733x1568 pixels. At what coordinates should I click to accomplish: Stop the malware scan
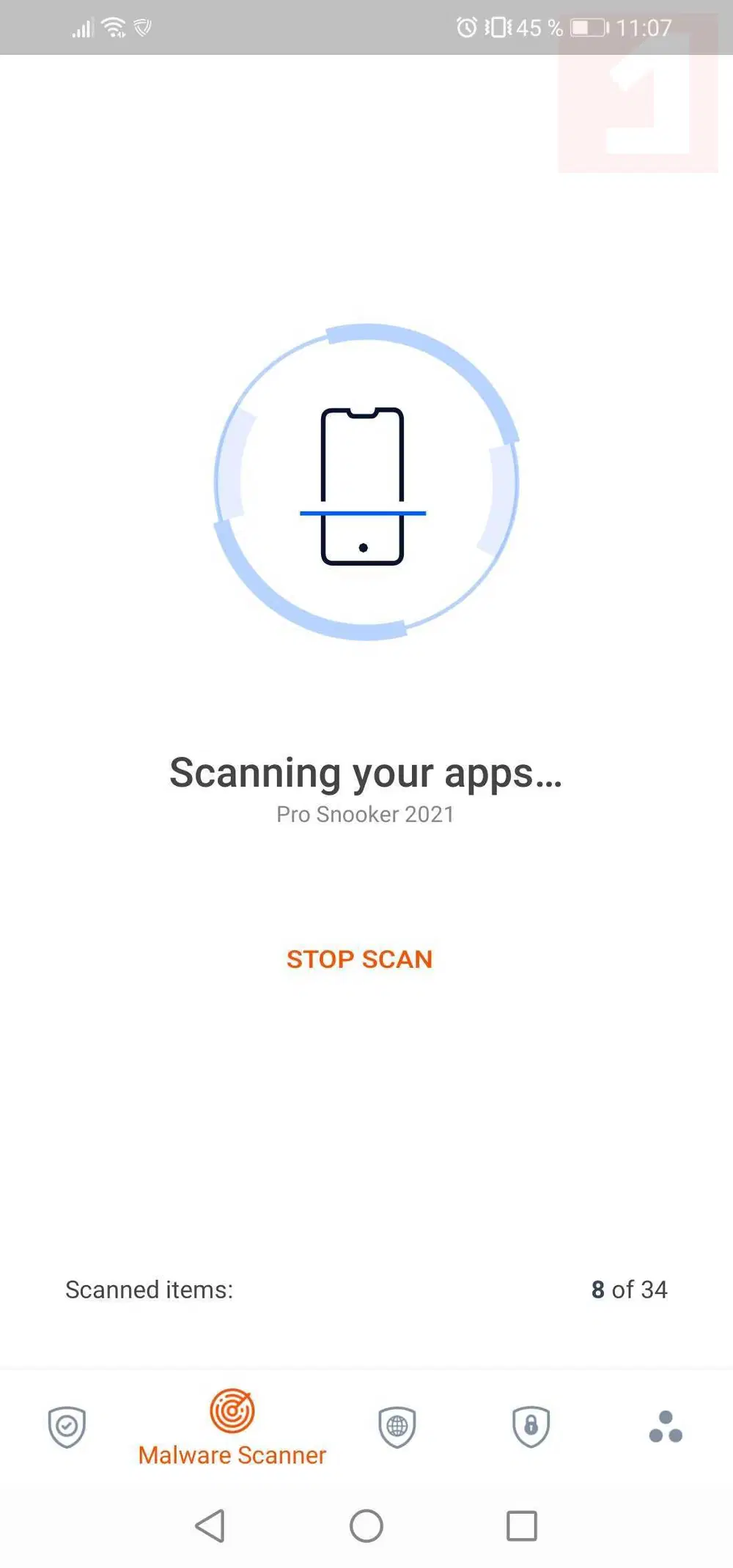point(359,959)
